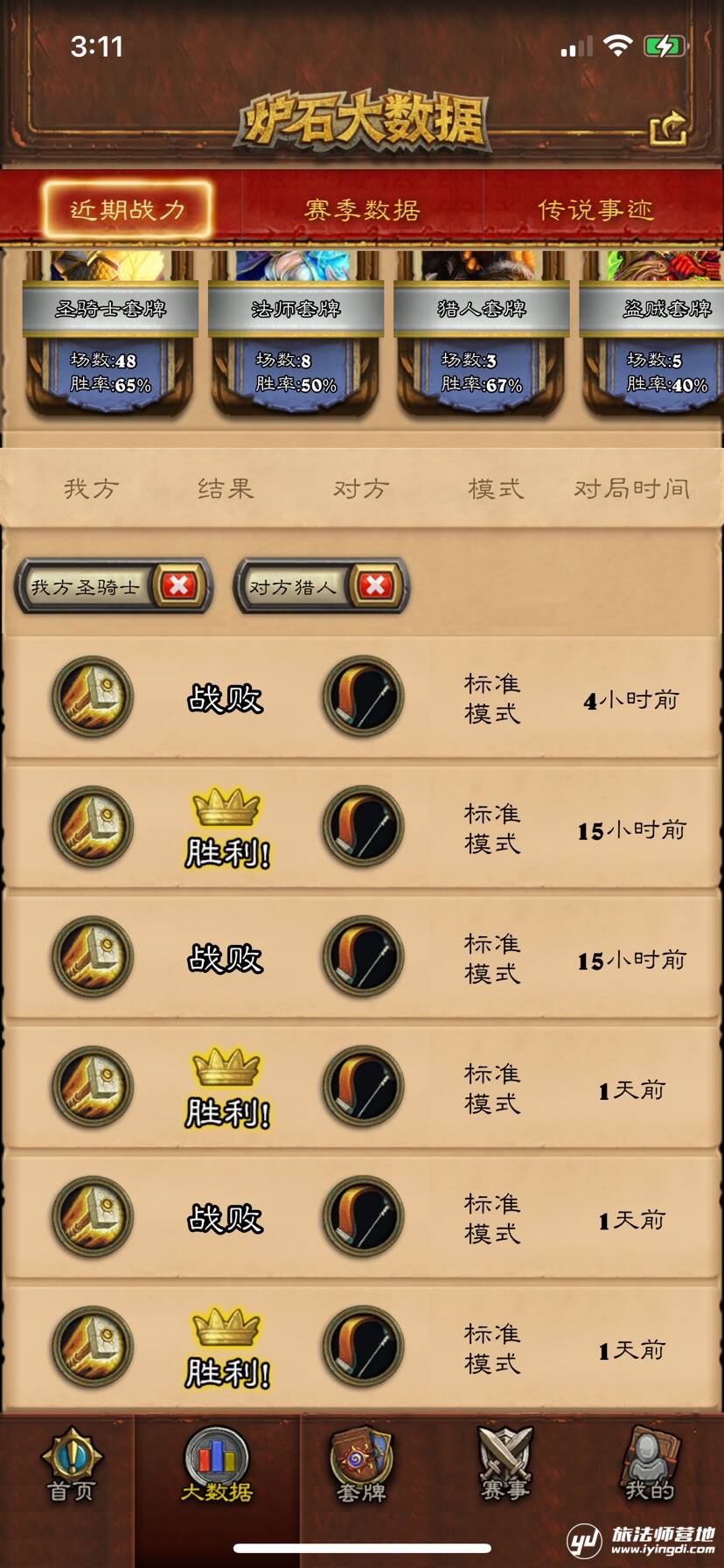Switch to the 赛季数据 tab
This screenshot has height=1568, width=724.
click(362, 210)
